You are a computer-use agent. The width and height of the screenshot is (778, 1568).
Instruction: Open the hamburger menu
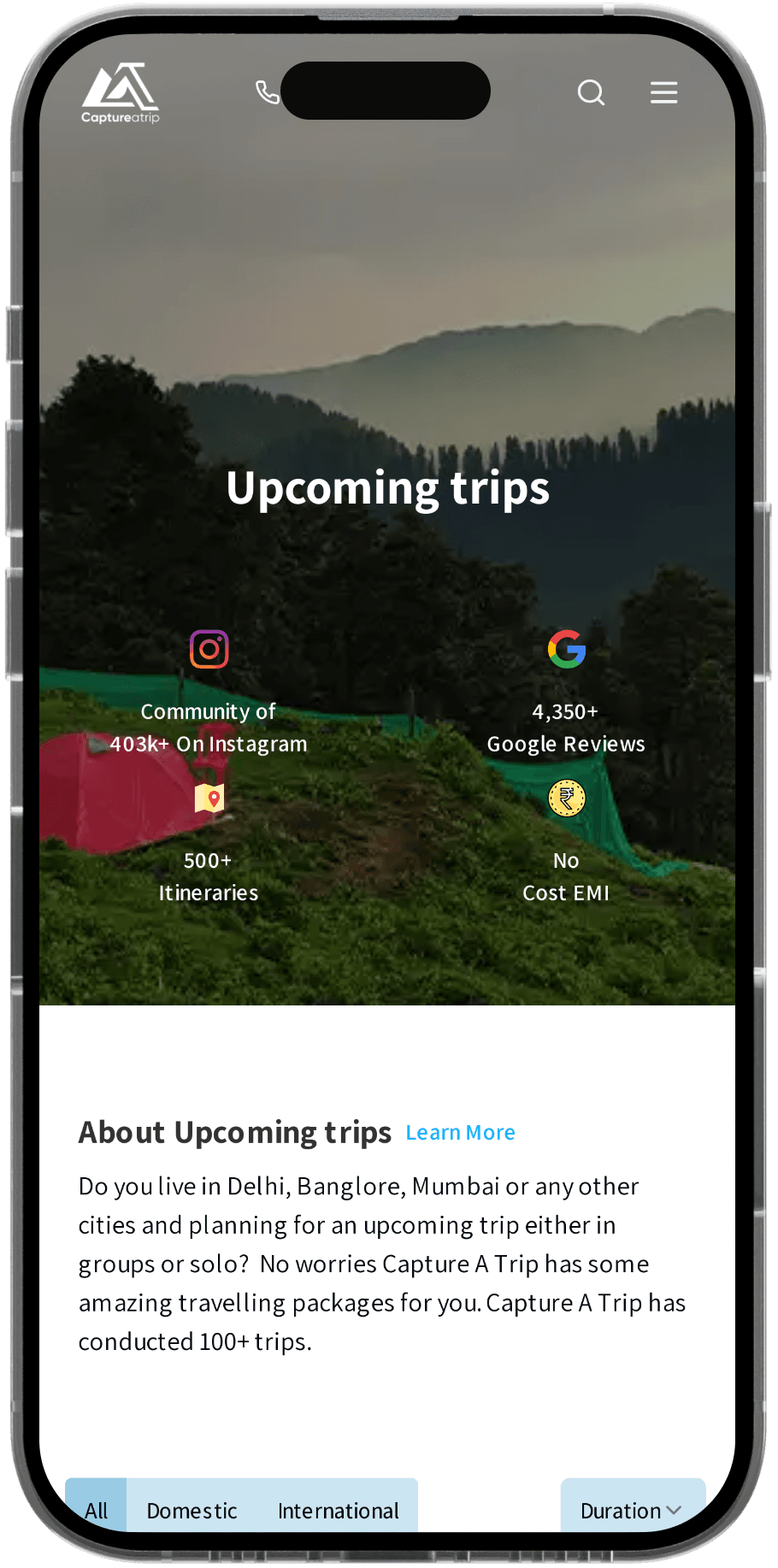point(663,92)
